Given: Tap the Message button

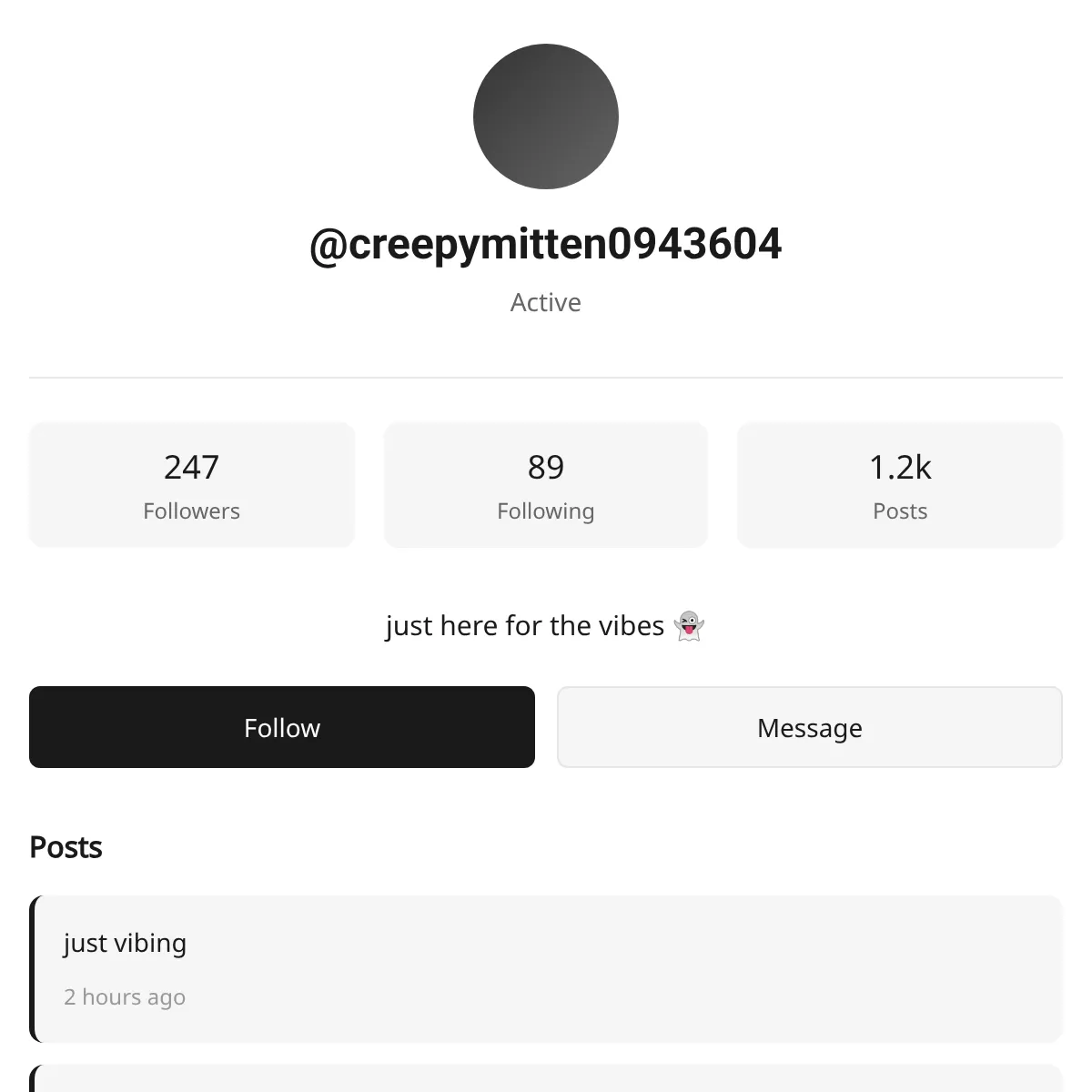Looking at the screenshot, I should click(x=809, y=727).
